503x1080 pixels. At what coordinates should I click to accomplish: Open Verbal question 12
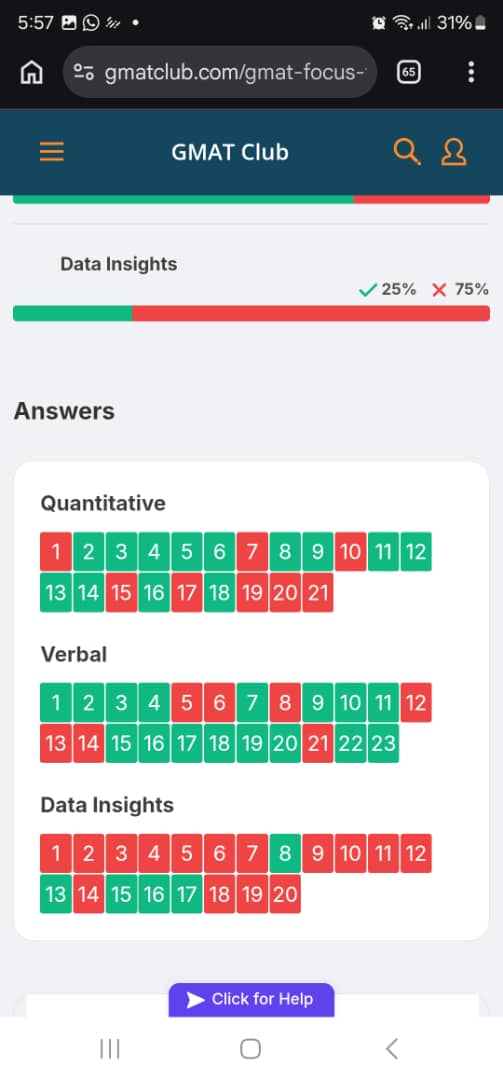[416, 703]
